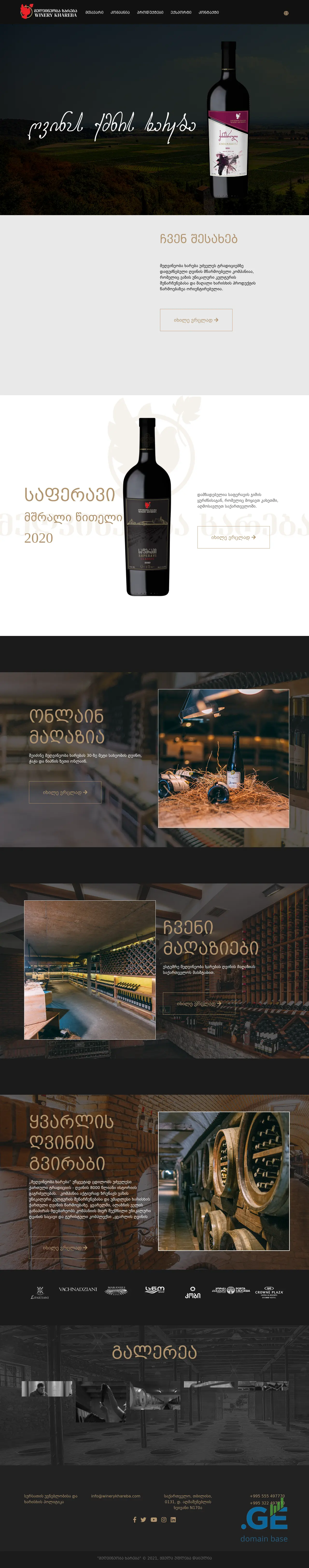Open the პროდუქცია (Products) menu item
Screen dimensions: 309x1568
pos(150,12)
